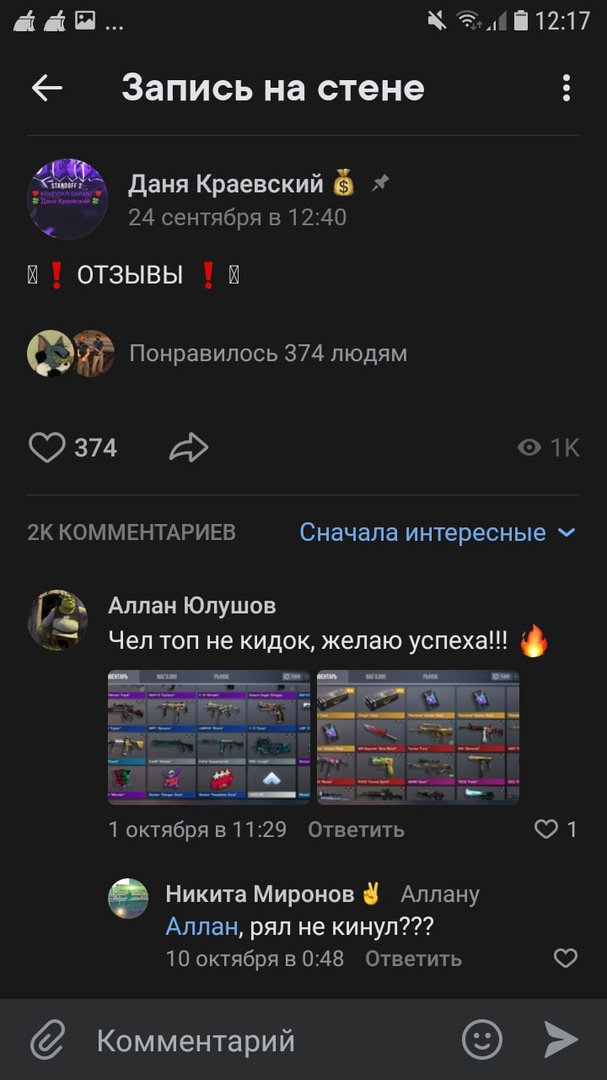Like Аллан Юлушов's comment
This screenshot has width=607, height=1080.
pyautogui.click(x=546, y=829)
